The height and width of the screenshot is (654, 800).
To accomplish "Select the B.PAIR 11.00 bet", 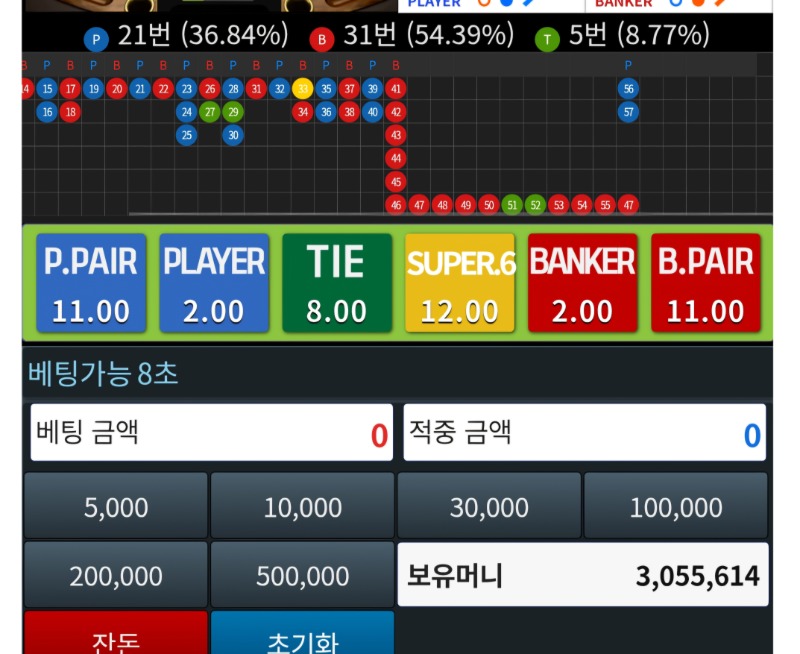I will pos(705,283).
